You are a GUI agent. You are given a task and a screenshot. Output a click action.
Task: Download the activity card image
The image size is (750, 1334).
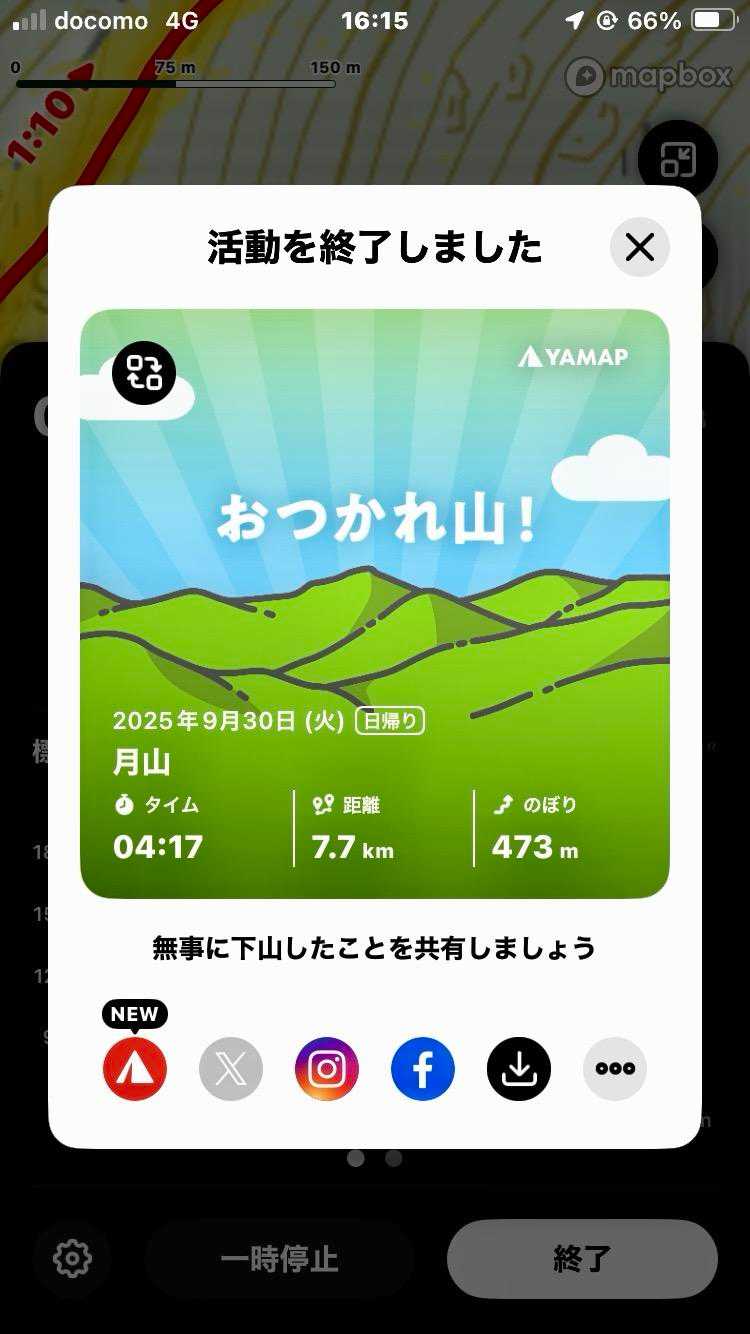(x=519, y=1069)
